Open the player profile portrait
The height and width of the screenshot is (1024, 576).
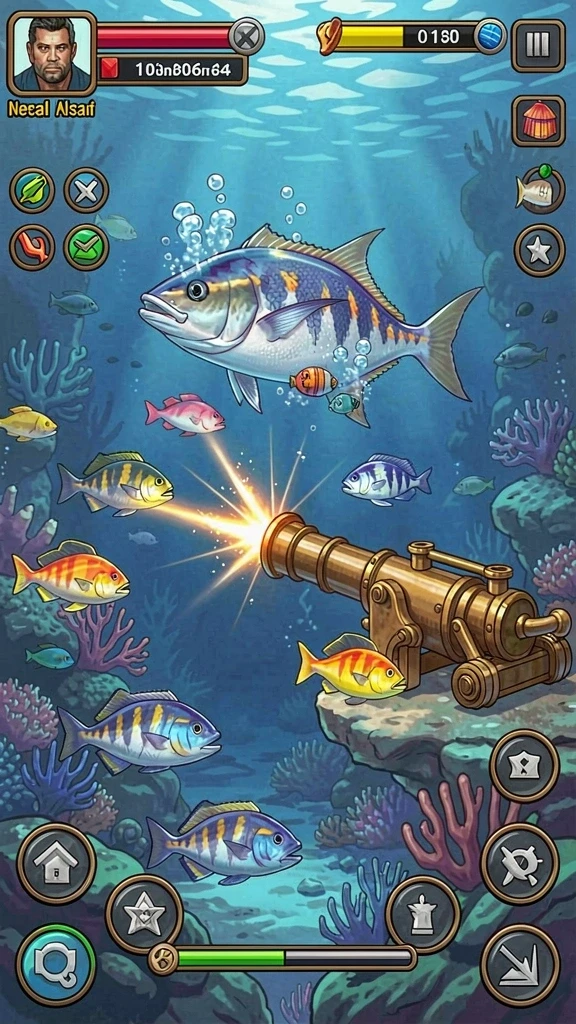[x=52, y=54]
